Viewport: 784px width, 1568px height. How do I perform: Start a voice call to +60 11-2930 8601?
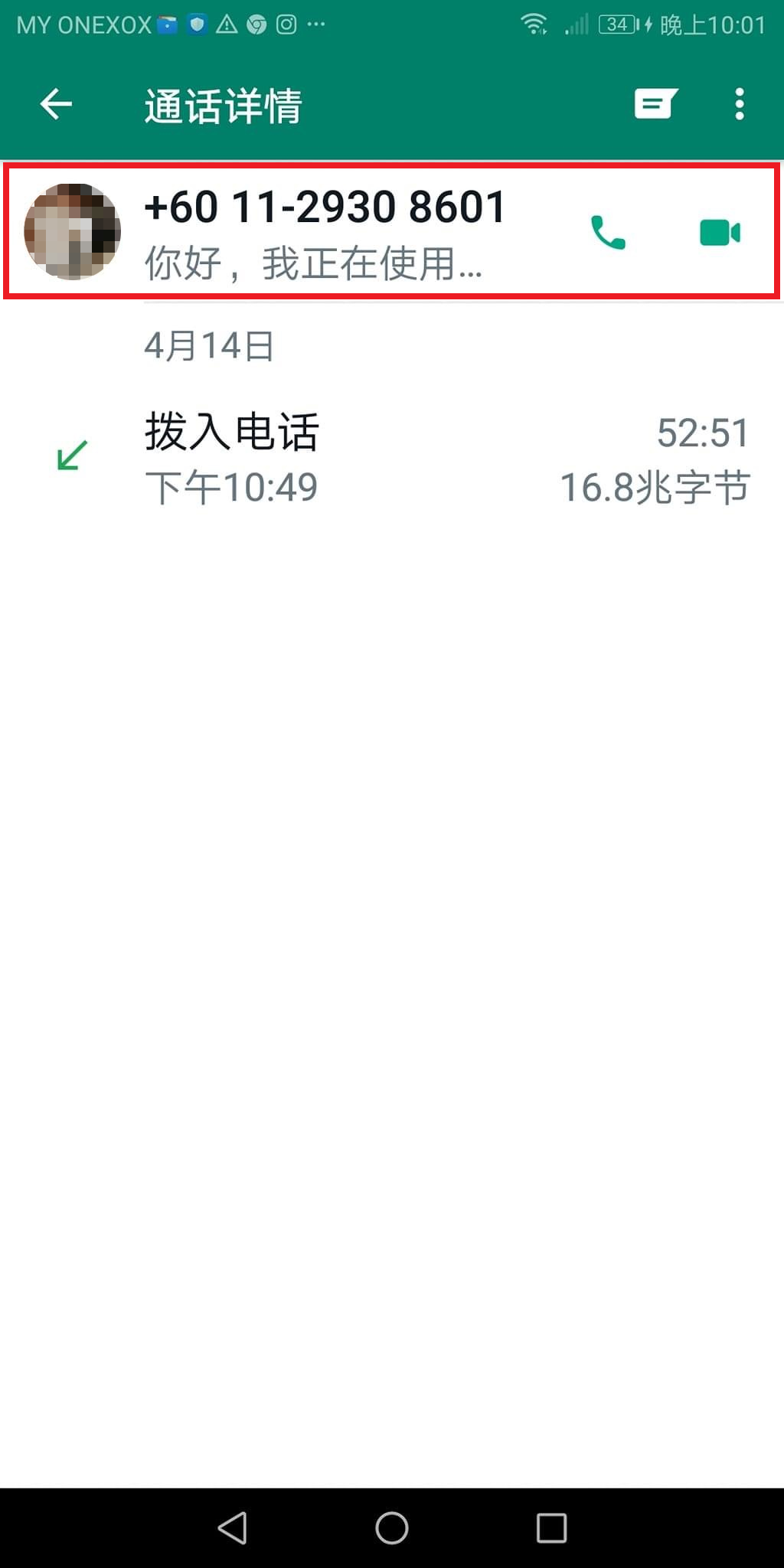(608, 232)
